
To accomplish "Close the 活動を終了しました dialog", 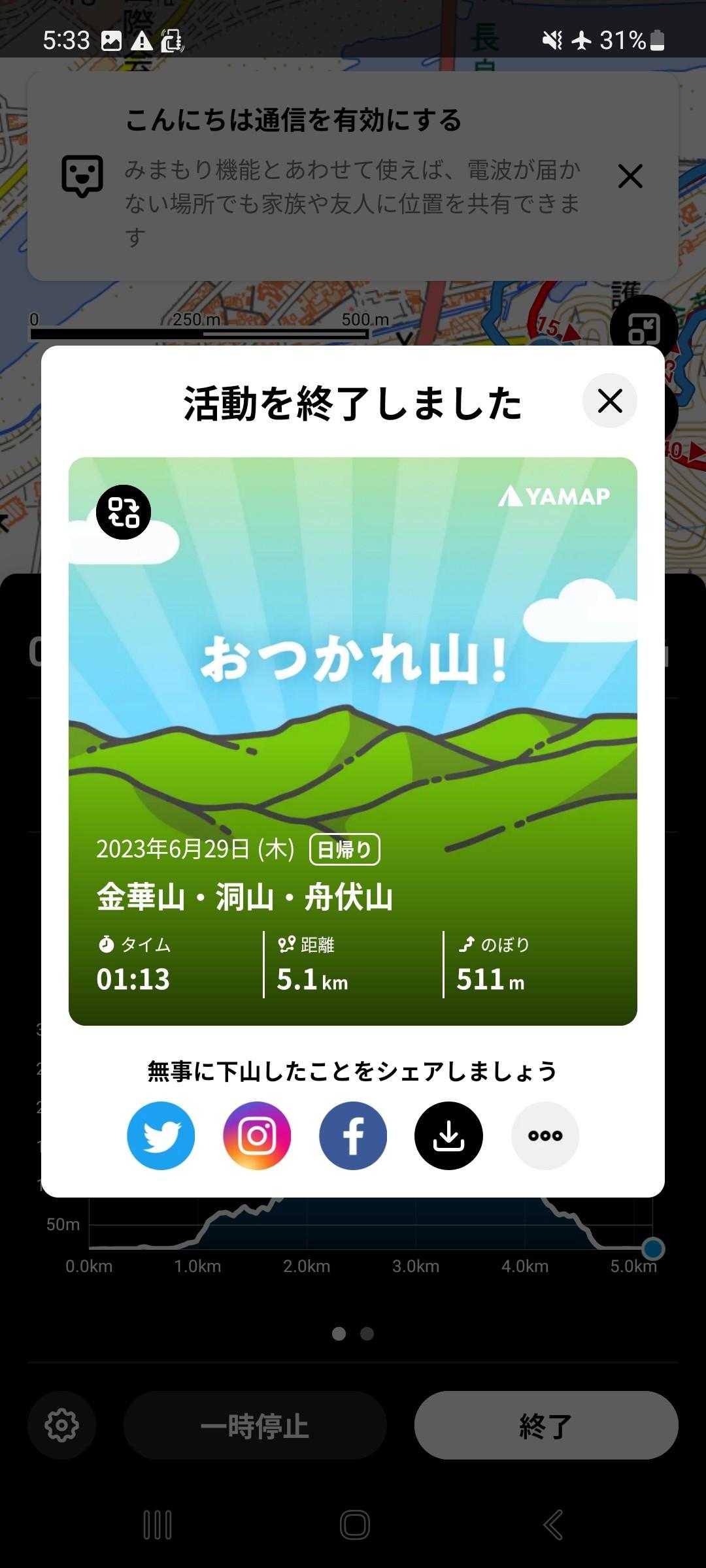I will [609, 400].
